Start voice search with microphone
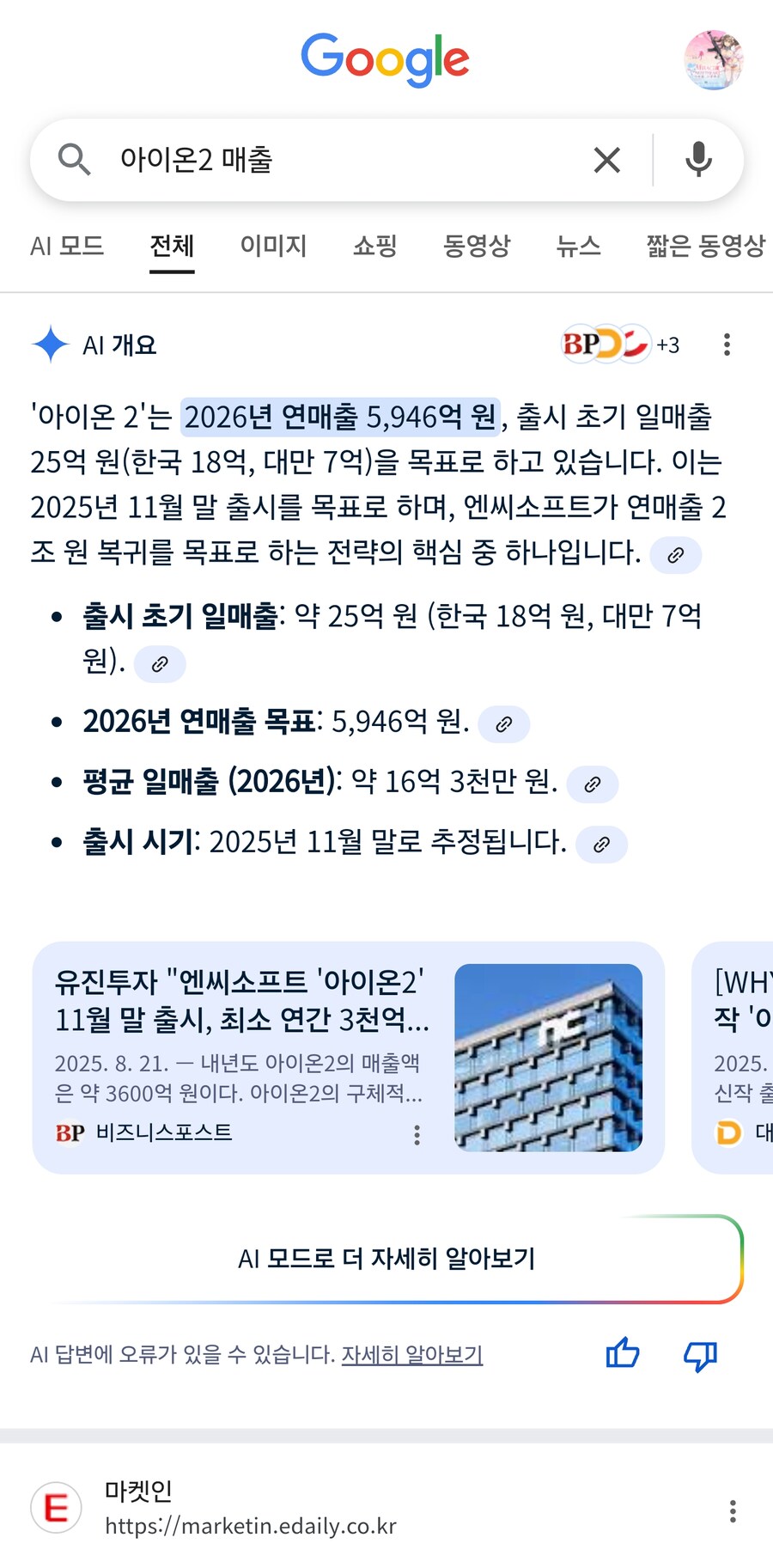This screenshot has height=1568, width=773. coord(698,160)
